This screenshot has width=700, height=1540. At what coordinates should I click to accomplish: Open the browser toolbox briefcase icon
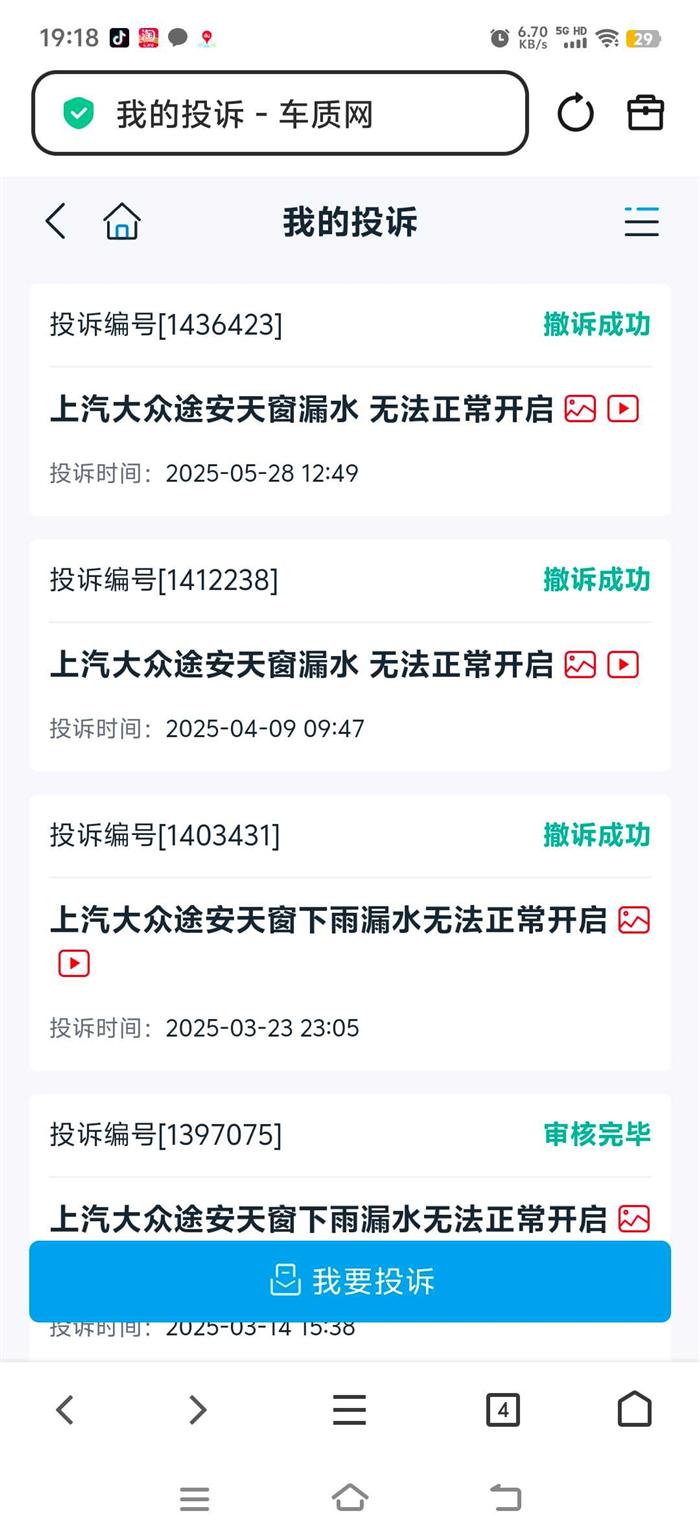[645, 113]
